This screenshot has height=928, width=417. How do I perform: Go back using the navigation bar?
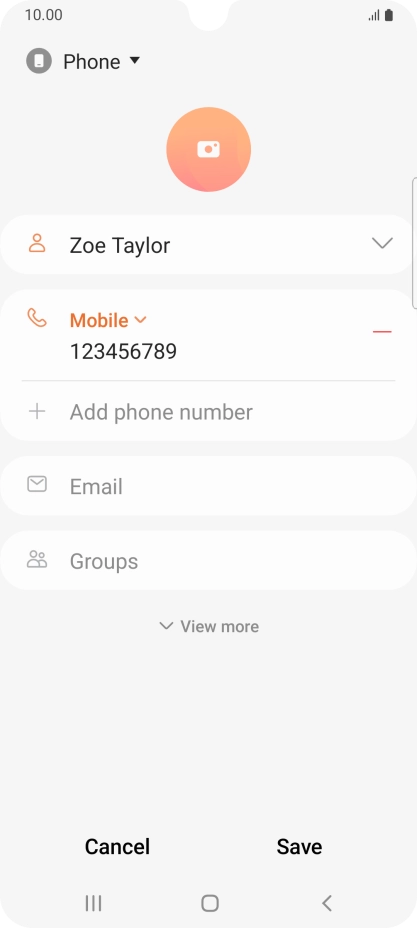pyautogui.click(x=327, y=903)
